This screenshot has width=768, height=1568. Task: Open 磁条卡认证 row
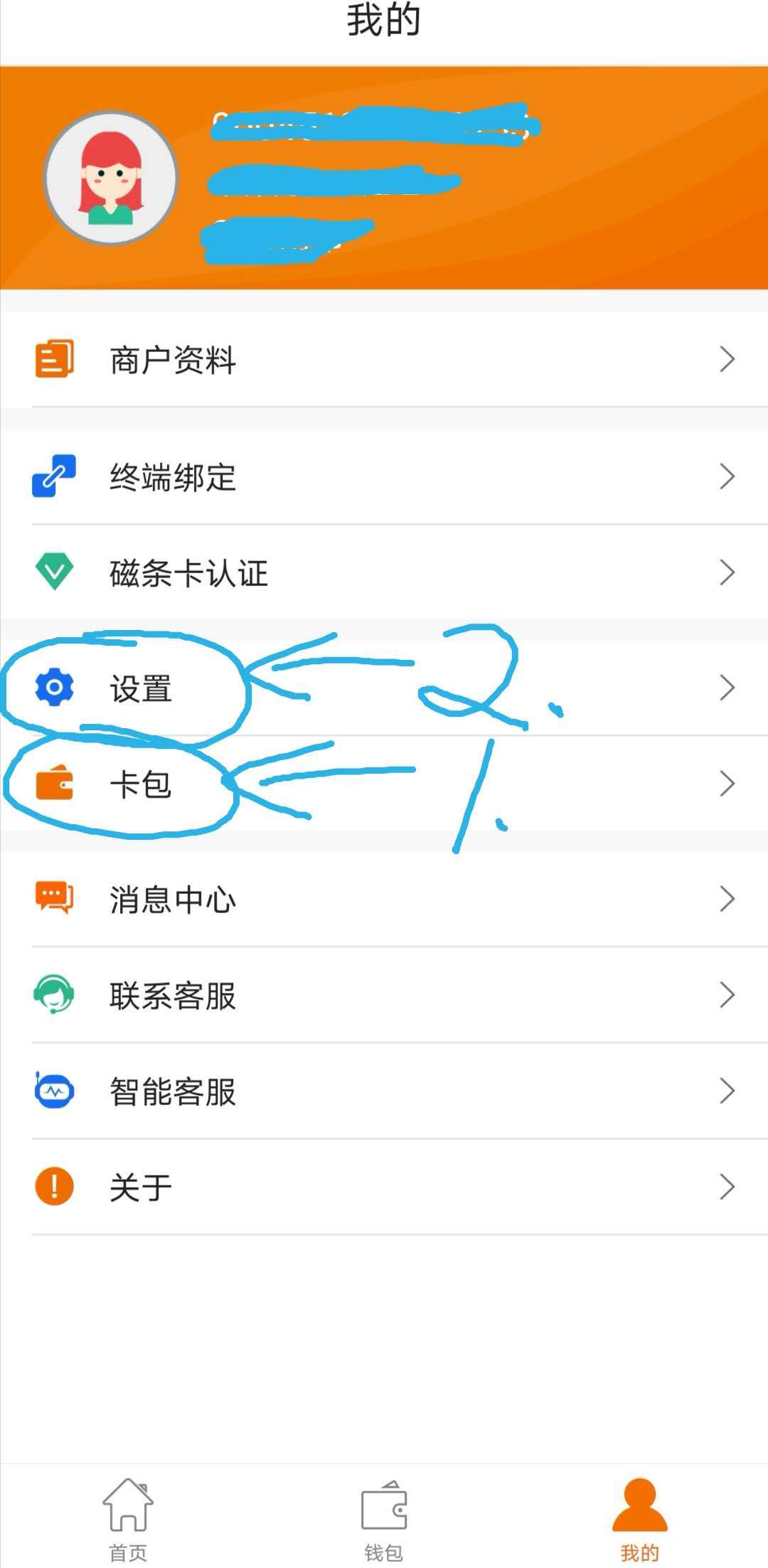384,572
